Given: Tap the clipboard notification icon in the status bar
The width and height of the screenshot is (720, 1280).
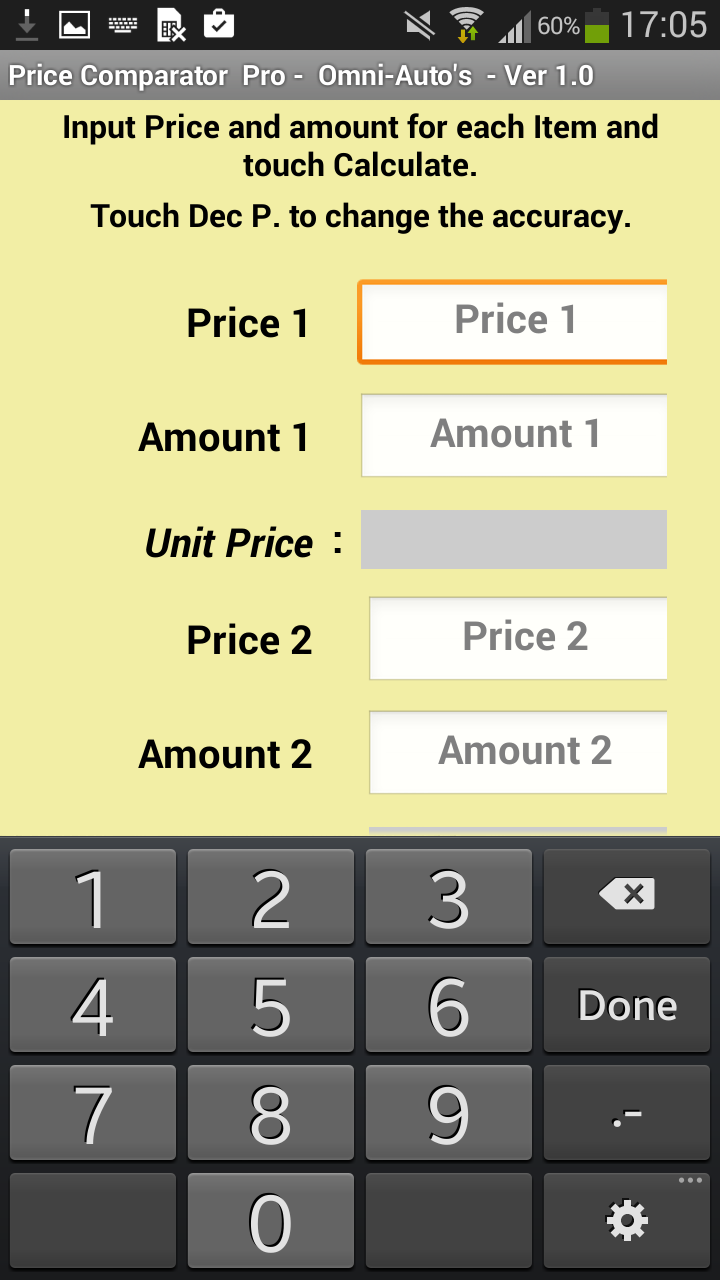Looking at the screenshot, I should point(218,24).
